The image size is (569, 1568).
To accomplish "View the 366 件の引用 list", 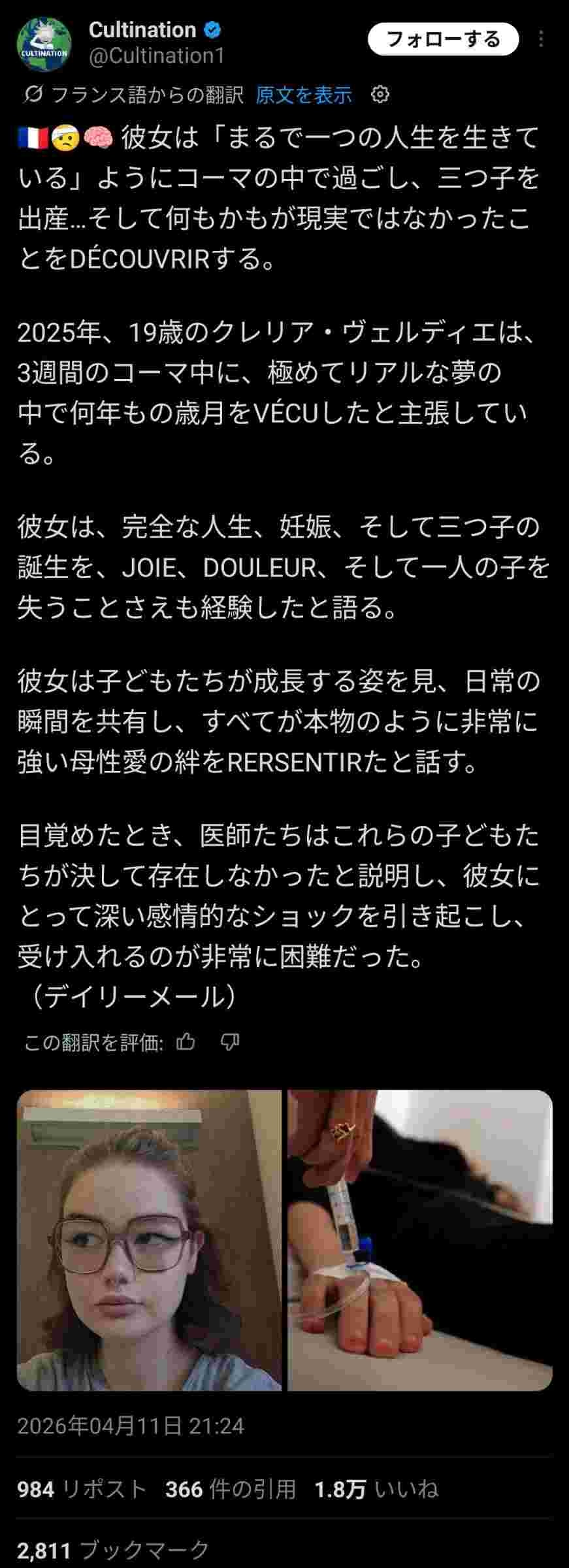I will click(x=230, y=1489).
